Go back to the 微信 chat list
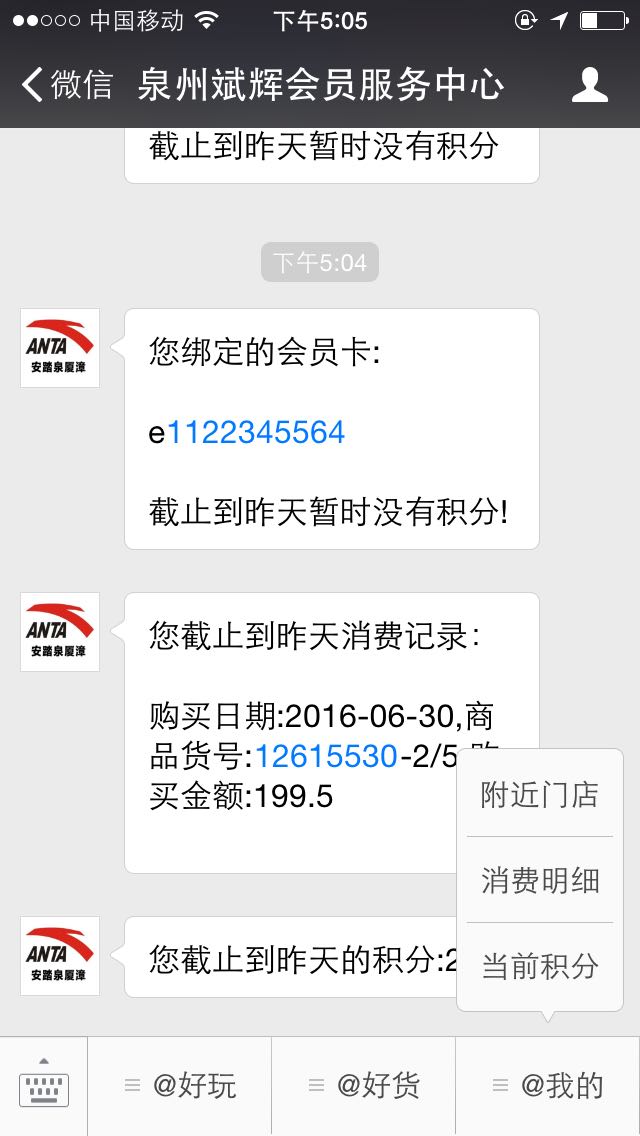The width and height of the screenshot is (640, 1136). (x=67, y=85)
